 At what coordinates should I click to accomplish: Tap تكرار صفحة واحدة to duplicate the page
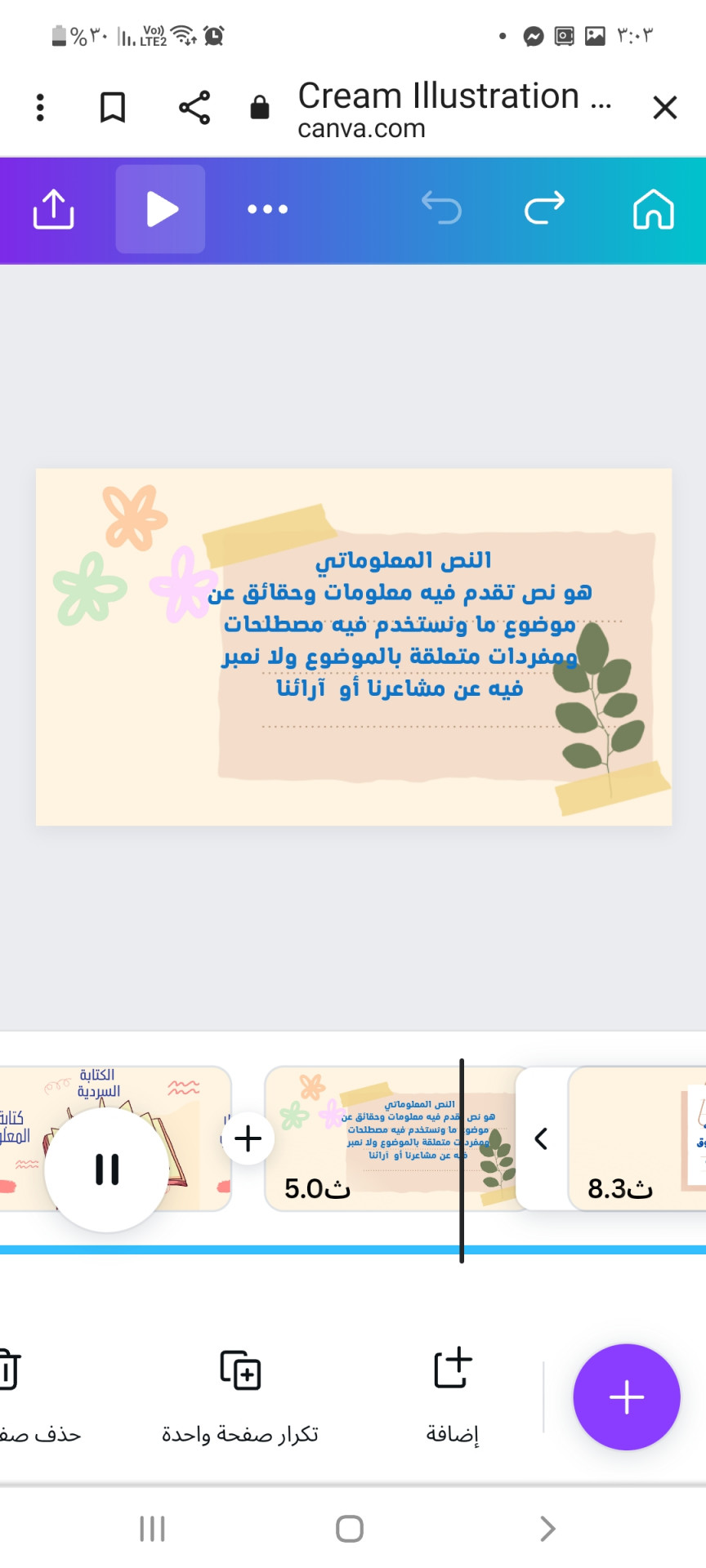[x=240, y=1393]
